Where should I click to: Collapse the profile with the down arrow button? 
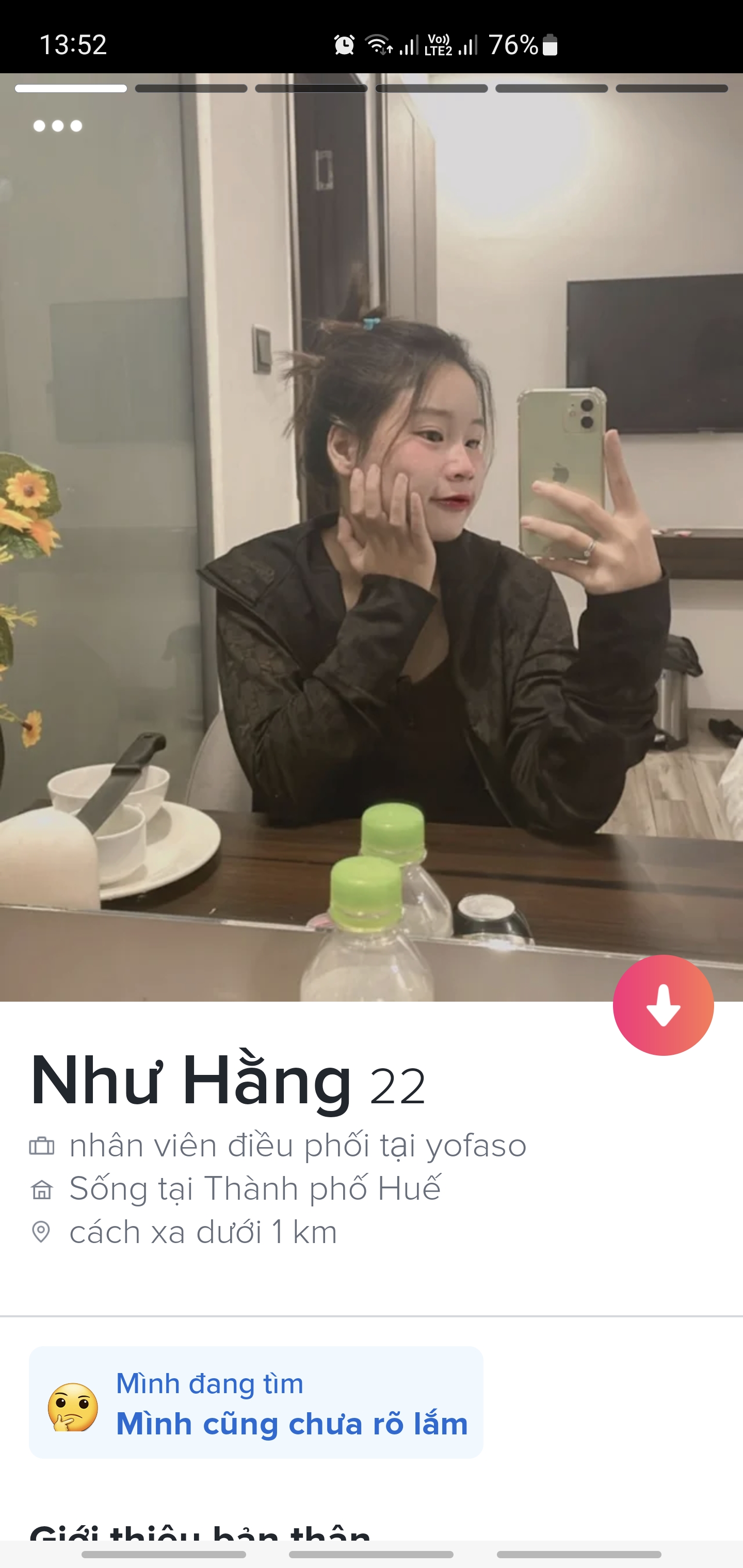pos(663,1005)
